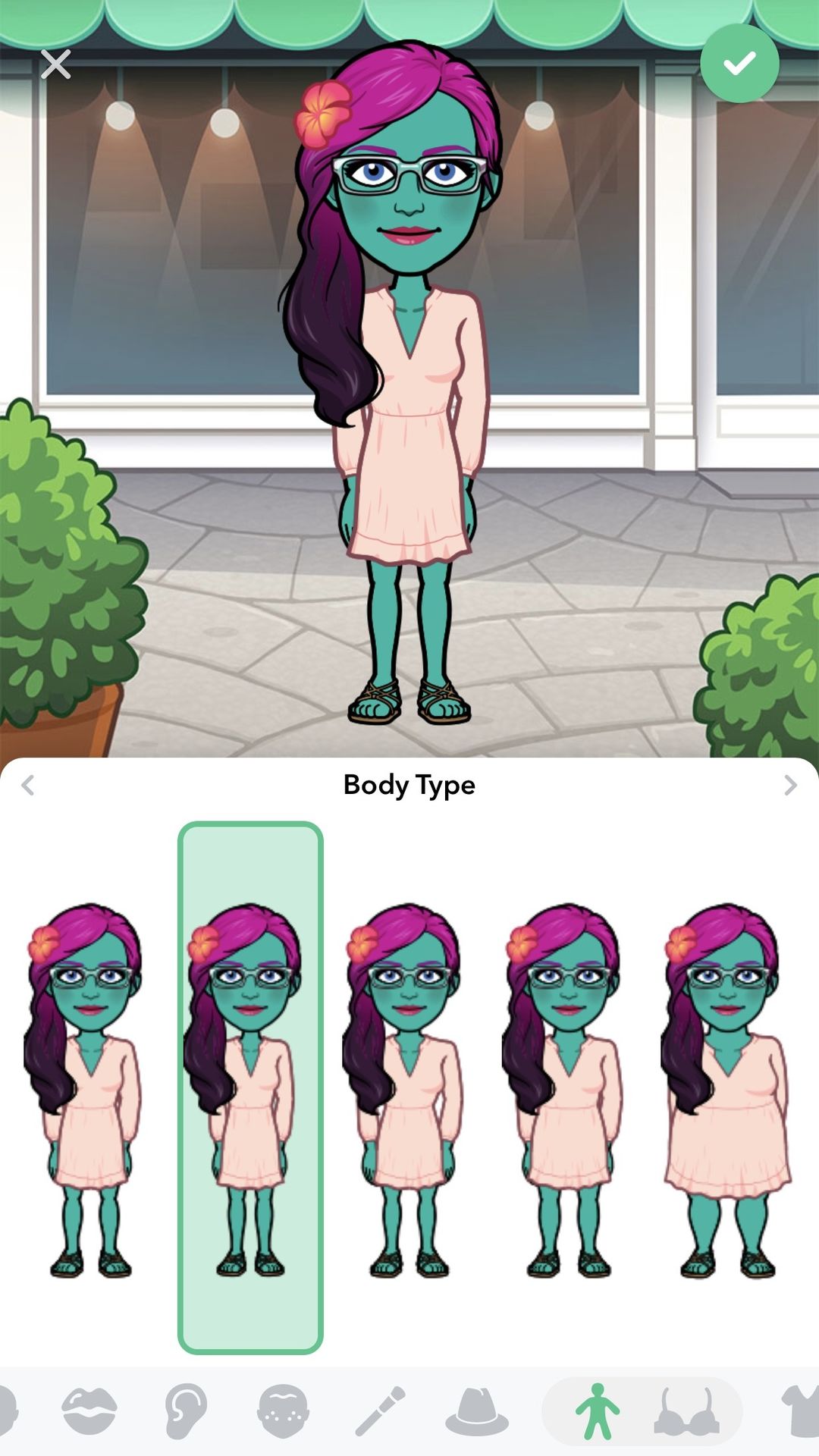Pick the fifth, curviest body type

point(728,1088)
